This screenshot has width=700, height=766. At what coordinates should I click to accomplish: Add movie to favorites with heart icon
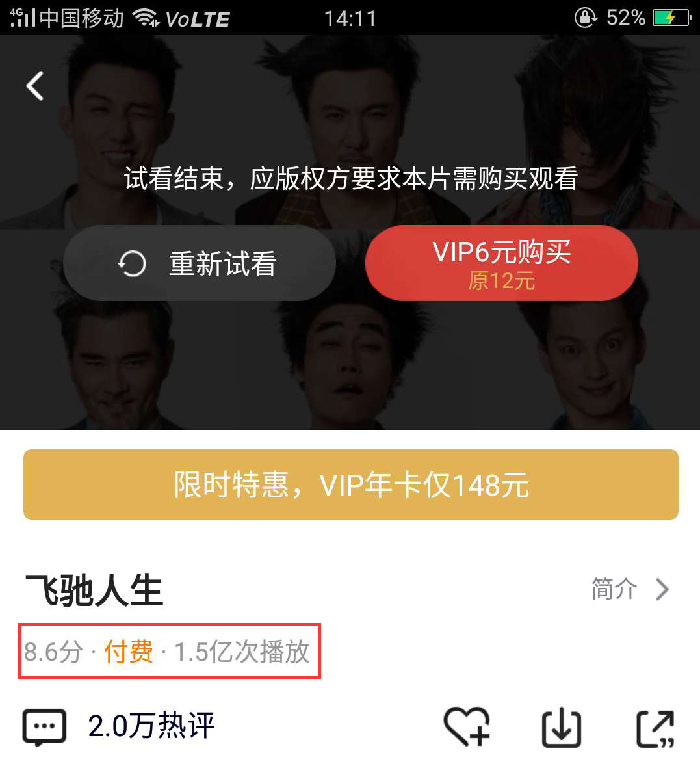[x=467, y=727]
